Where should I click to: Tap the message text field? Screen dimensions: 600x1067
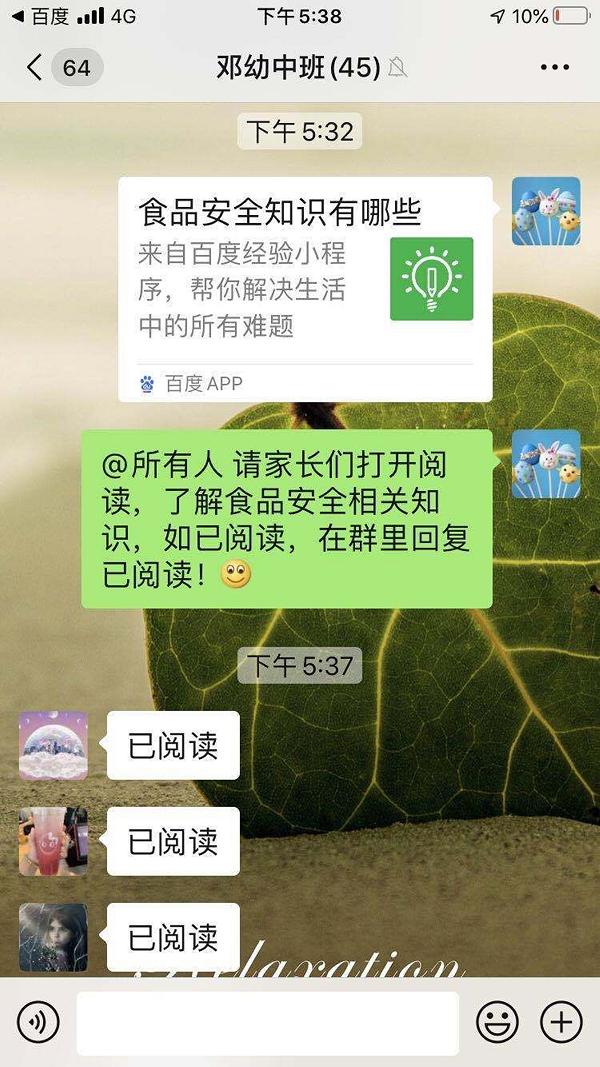267,1022
